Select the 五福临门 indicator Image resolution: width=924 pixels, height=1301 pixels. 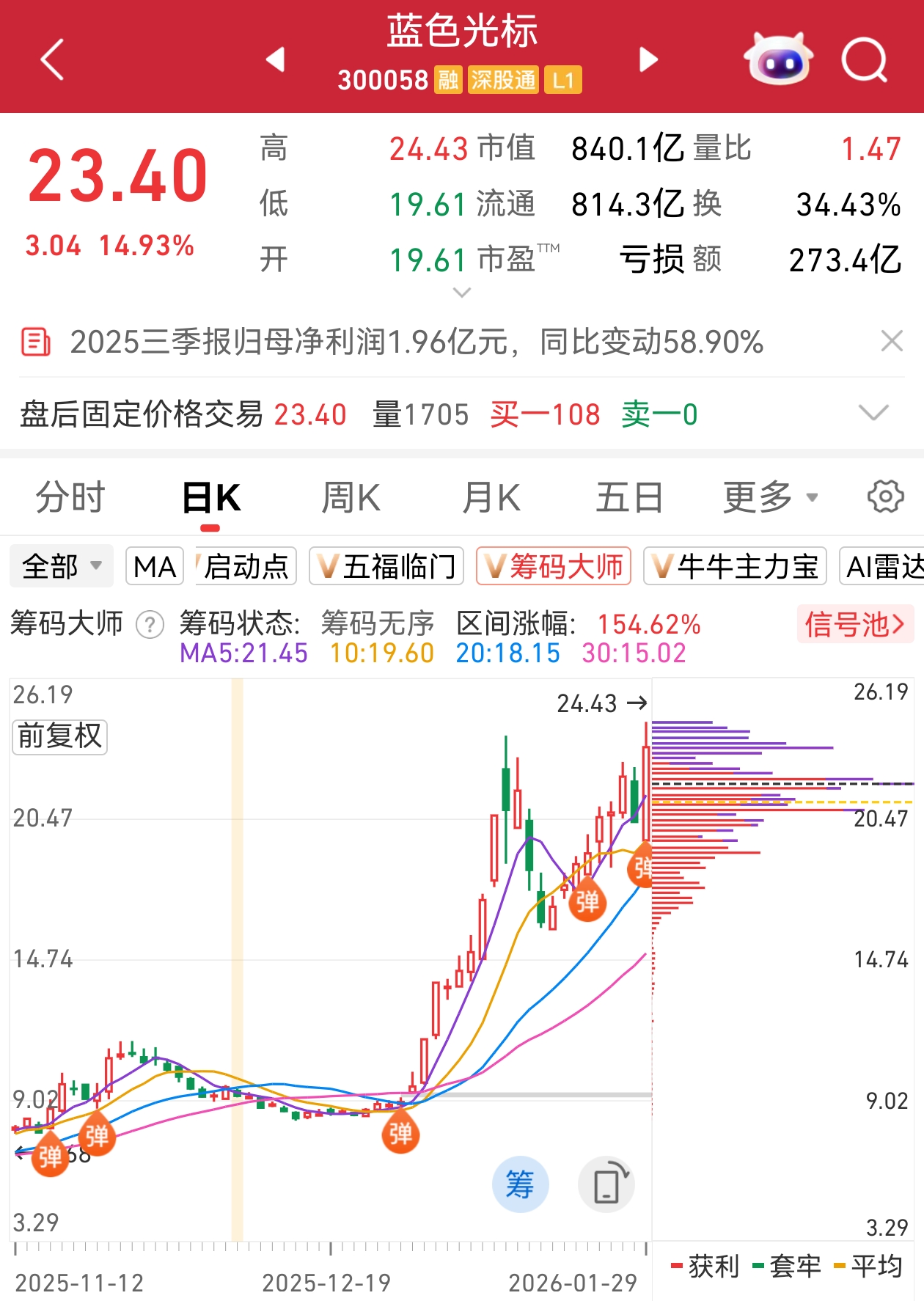[386, 566]
